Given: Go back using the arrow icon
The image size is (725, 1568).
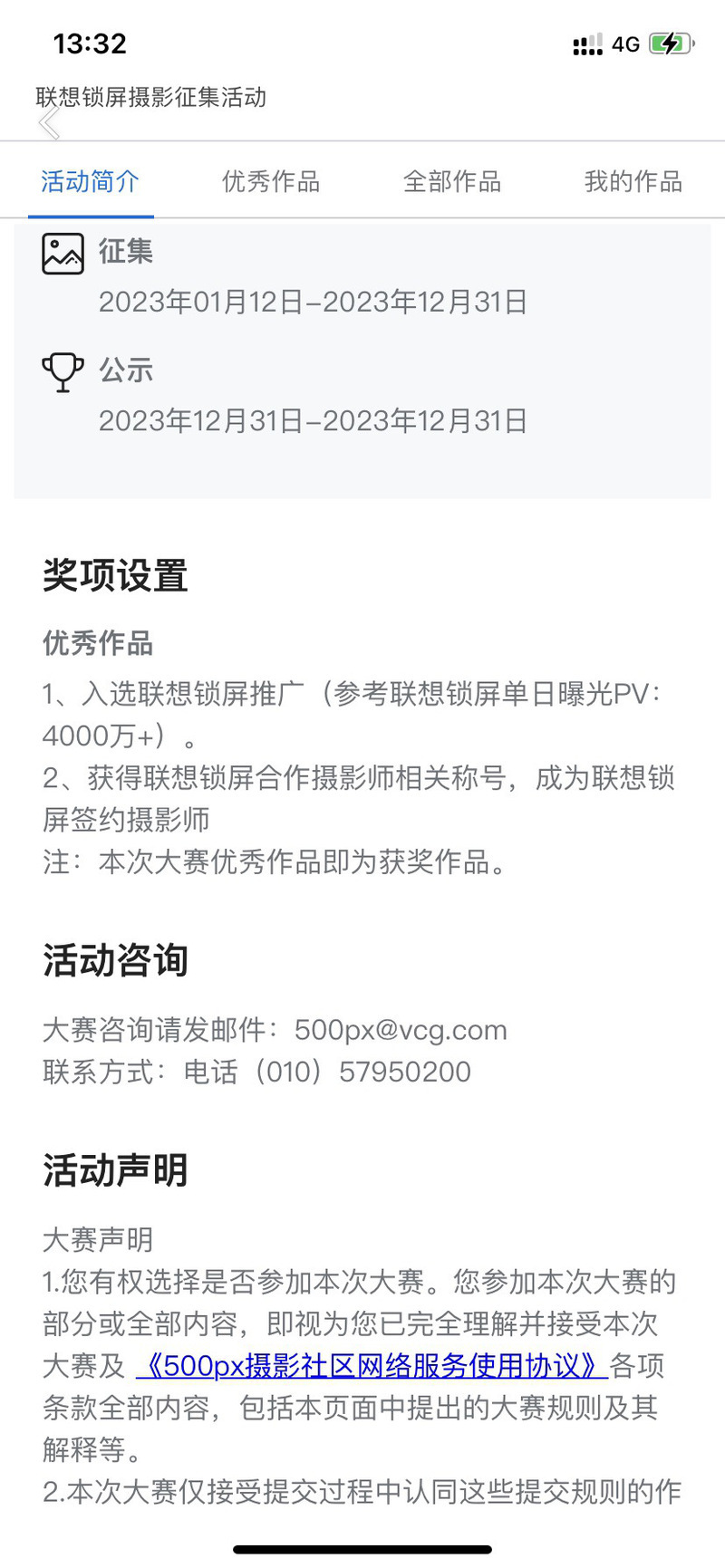Looking at the screenshot, I should pyautogui.click(x=50, y=123).
